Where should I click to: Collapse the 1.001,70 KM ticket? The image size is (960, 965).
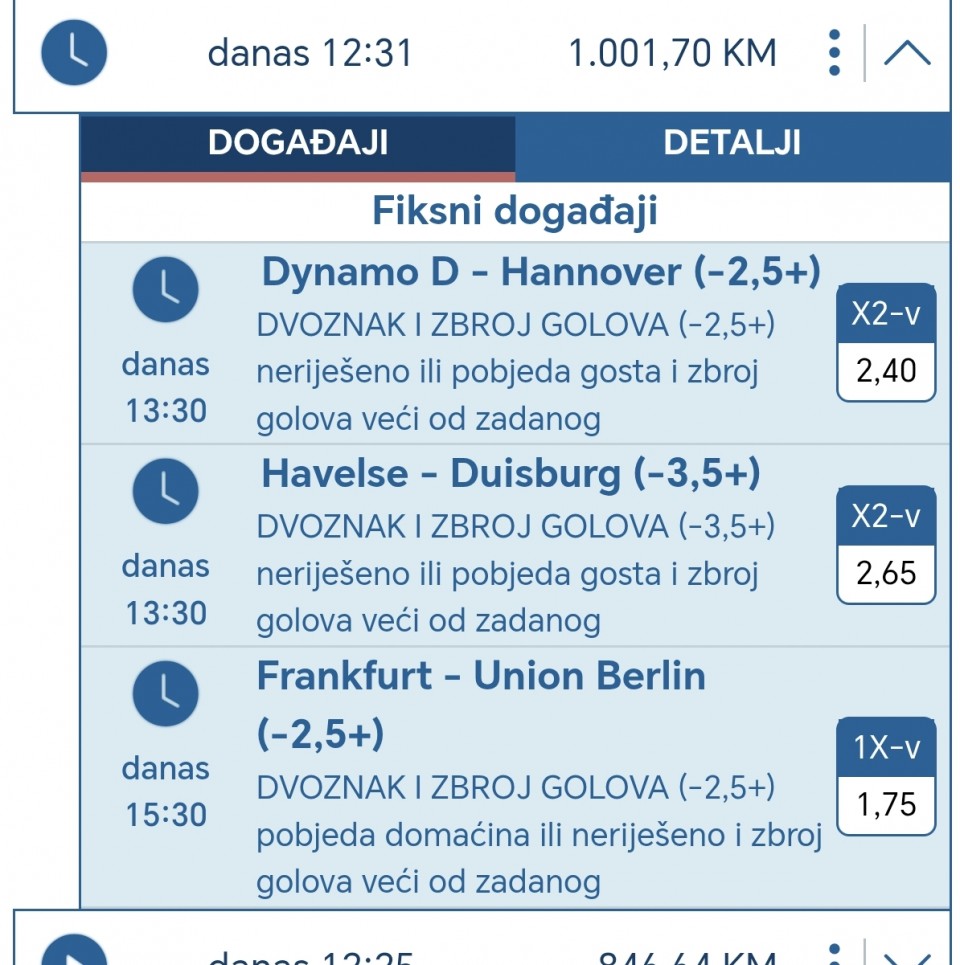pos(907,53)
